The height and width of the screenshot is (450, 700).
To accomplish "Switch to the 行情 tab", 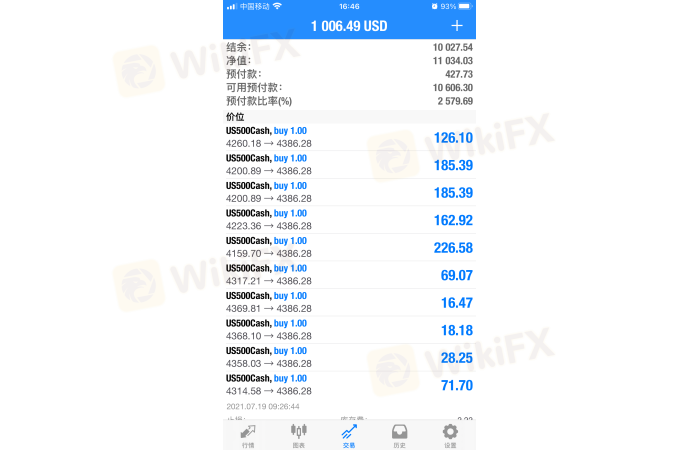I will point(248,435).
